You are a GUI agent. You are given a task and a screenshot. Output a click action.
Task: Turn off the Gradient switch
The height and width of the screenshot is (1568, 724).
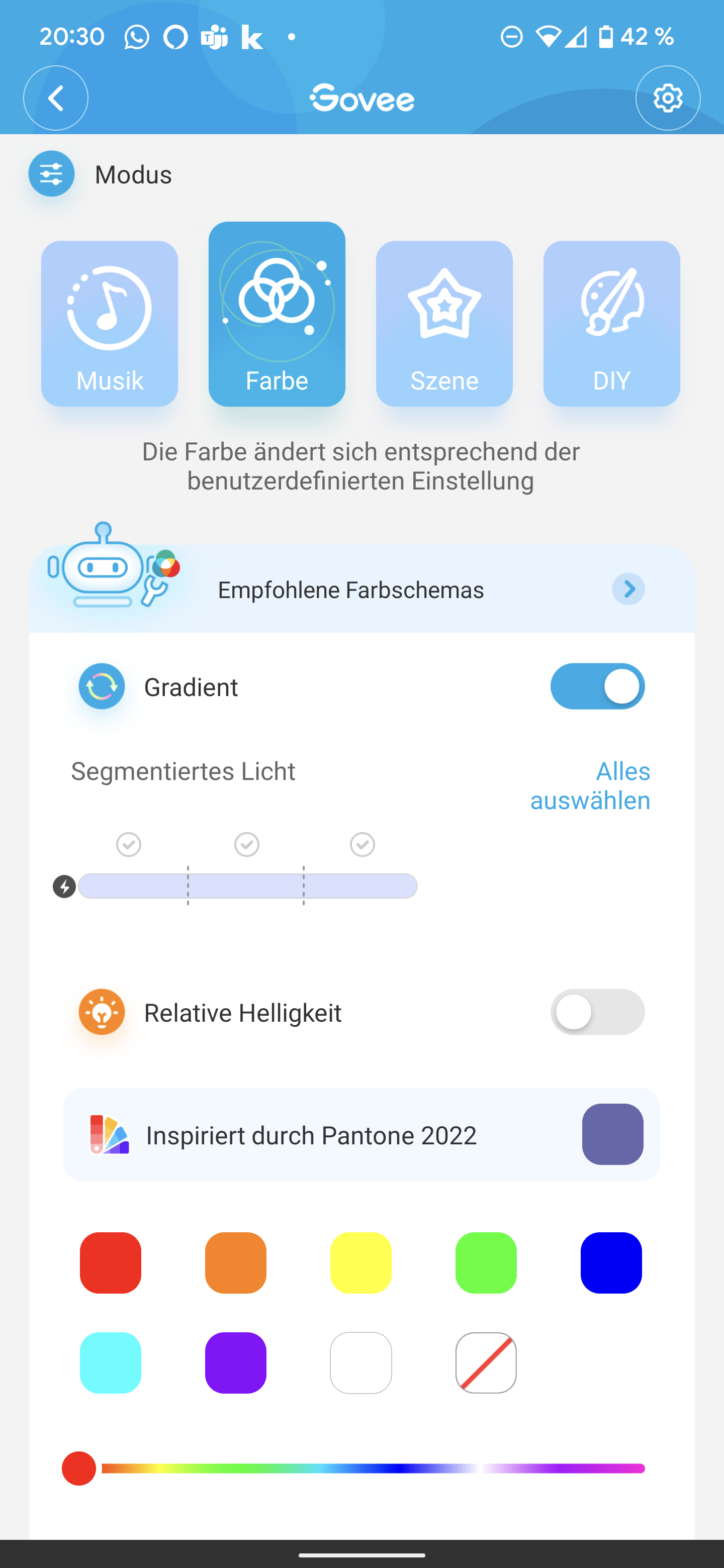coord(597,686)
